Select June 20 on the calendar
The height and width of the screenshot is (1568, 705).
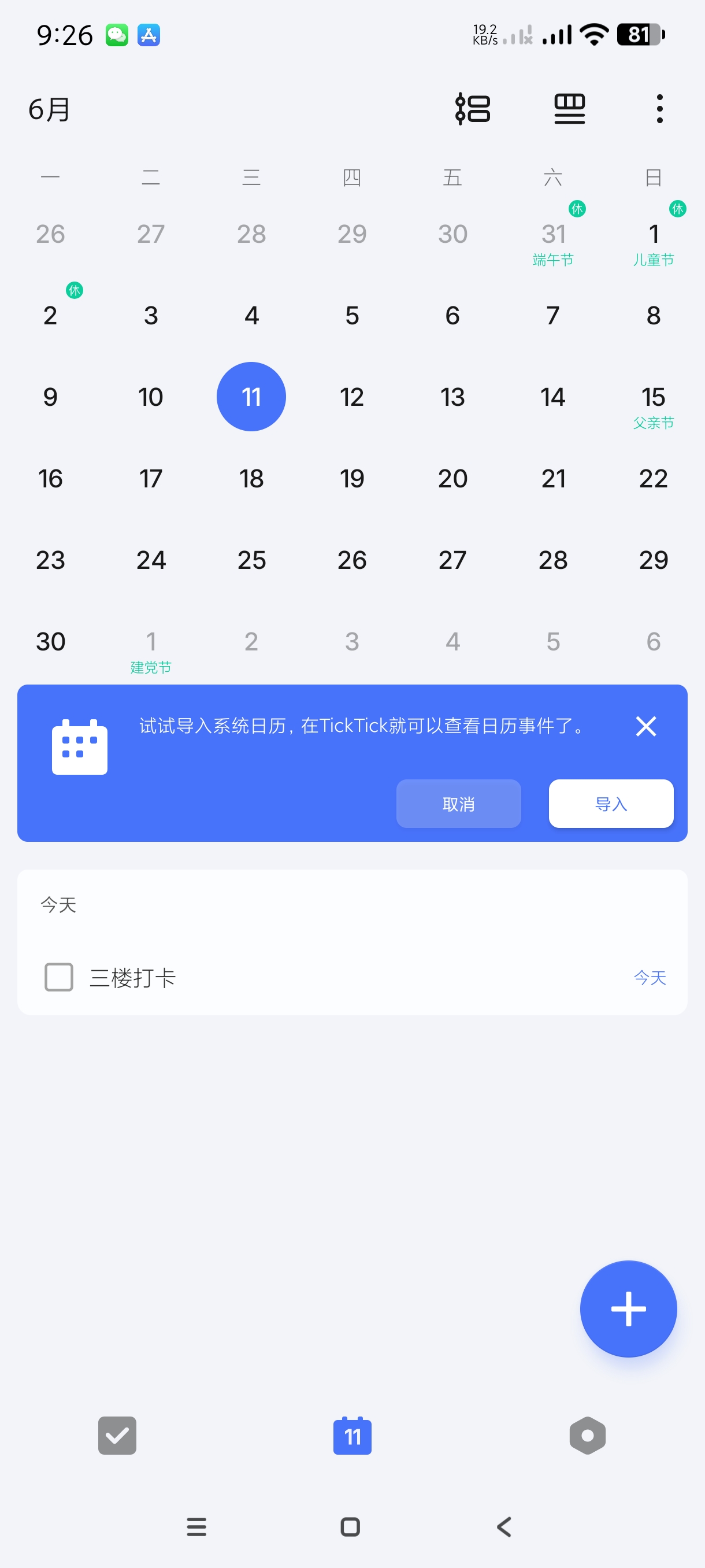(452, 479)
